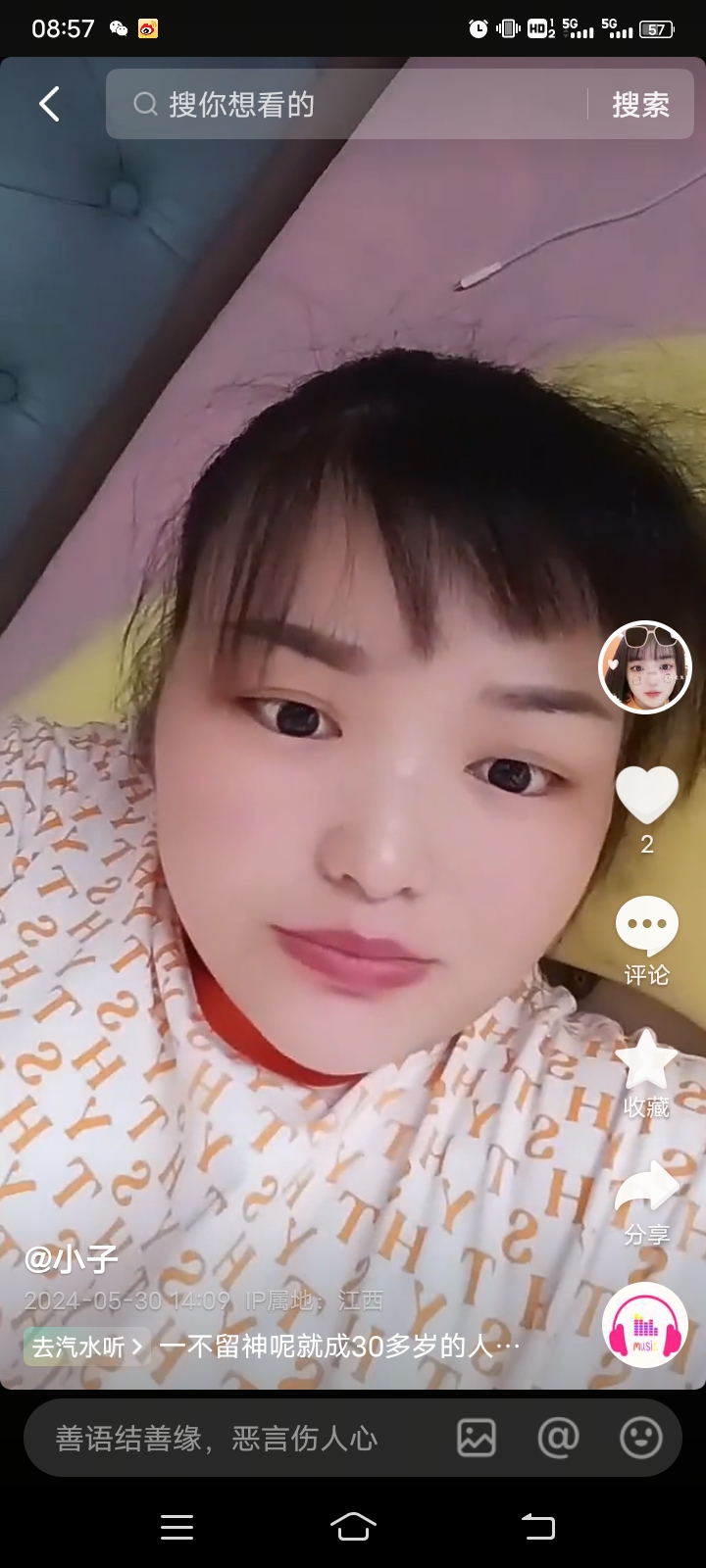Mention someone with the @ icon
Viewport: 706px width, 1568px height.
click(559, 1439)
